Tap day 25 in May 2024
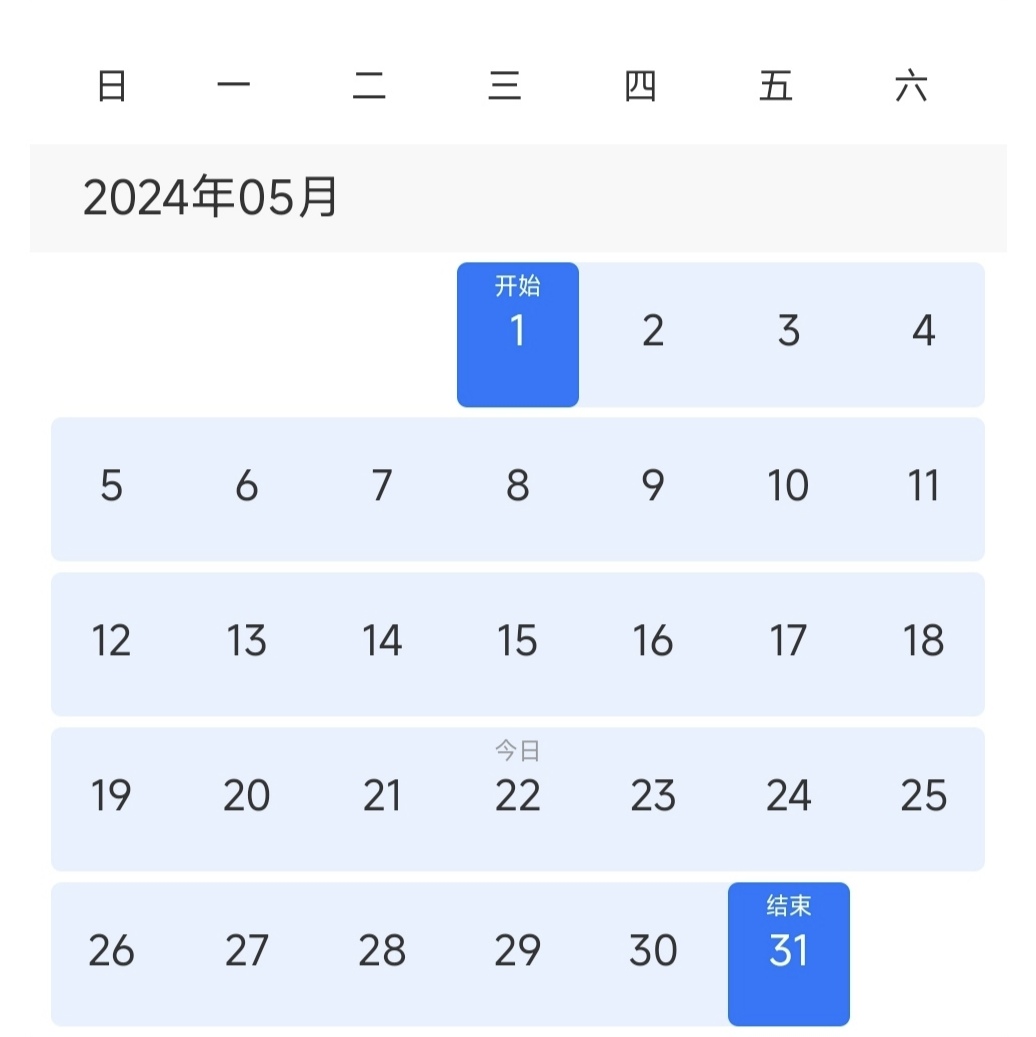Screen dimensions: 1036x1037 pyautogui.click(x=923, y=796)
